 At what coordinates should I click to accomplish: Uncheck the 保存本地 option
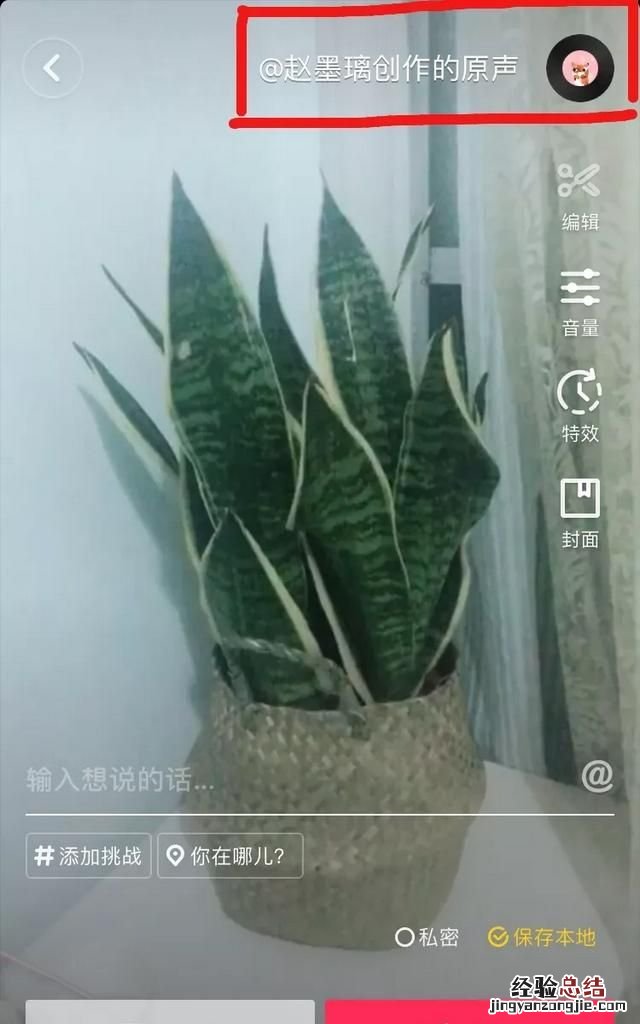coord(542,937)
